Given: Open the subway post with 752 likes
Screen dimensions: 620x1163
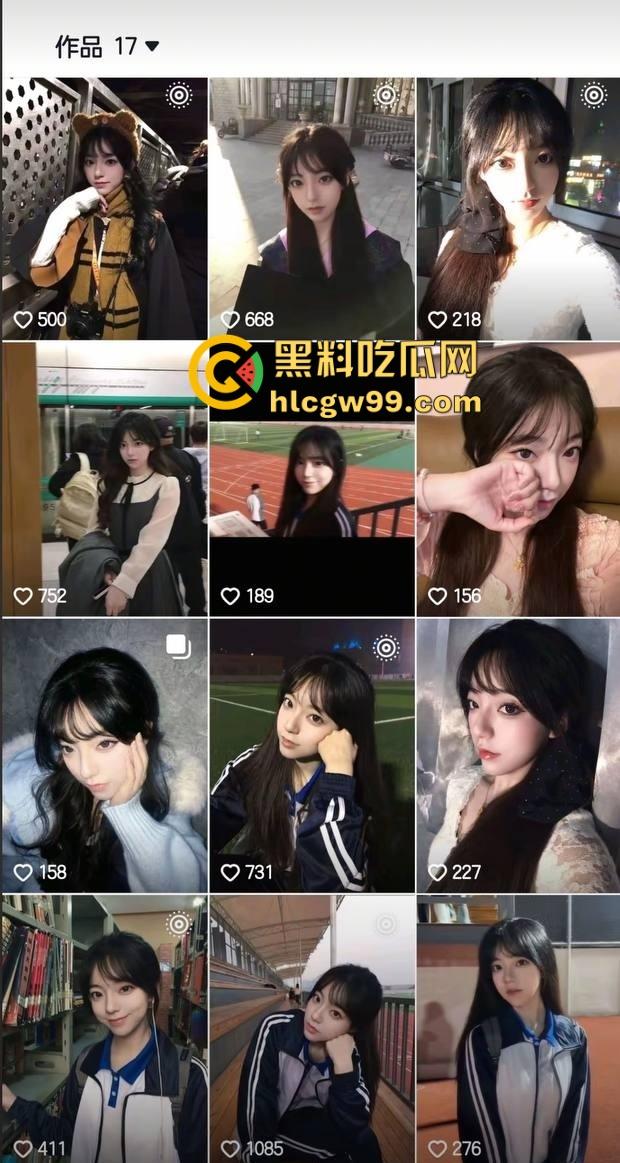Looking at the screenshot, I should click(104, 480).
